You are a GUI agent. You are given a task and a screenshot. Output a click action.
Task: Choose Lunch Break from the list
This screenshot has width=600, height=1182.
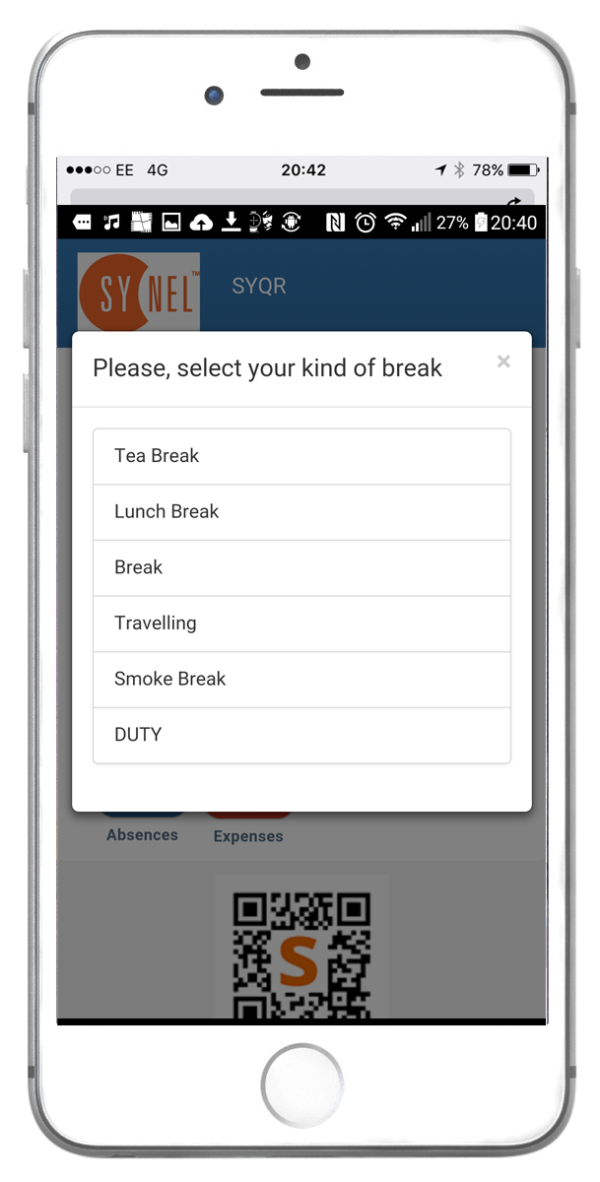(x=301, y=512)
